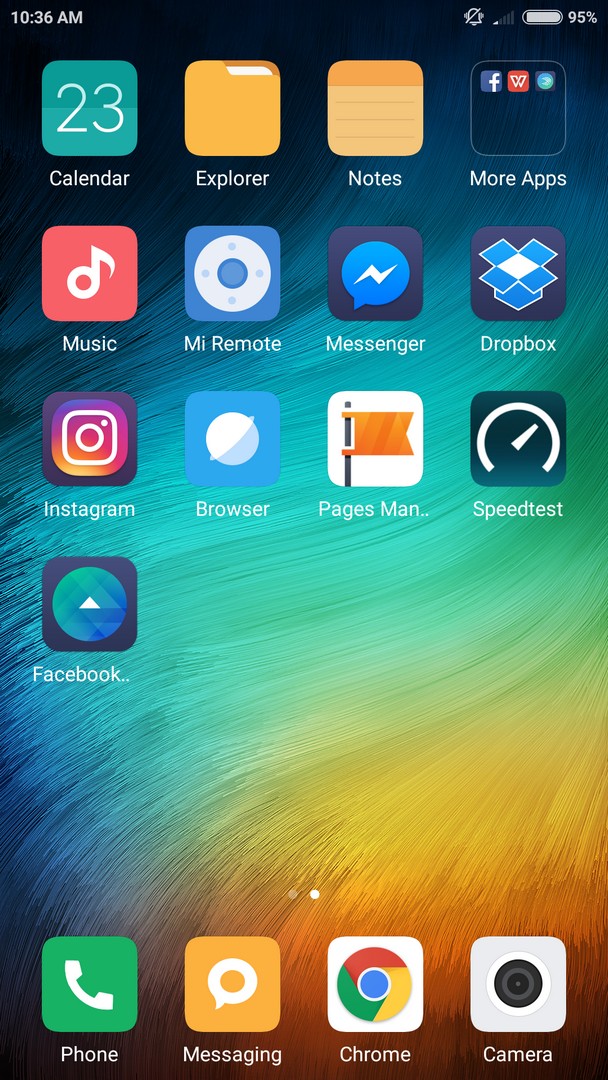This screenshot has width=608, height=1080.
Task: Launch the Camera
Action: (x=518, y=983)
